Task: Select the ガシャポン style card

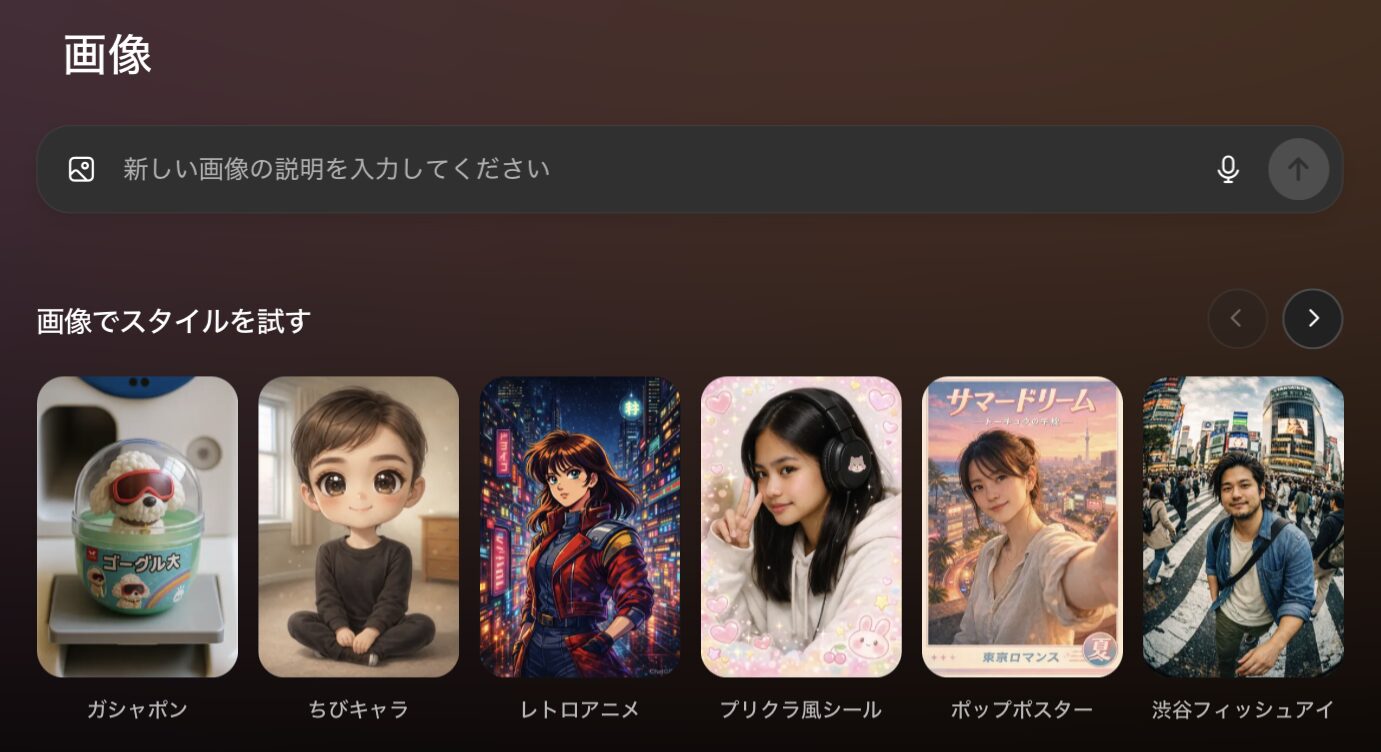Action: pos(137,527)
